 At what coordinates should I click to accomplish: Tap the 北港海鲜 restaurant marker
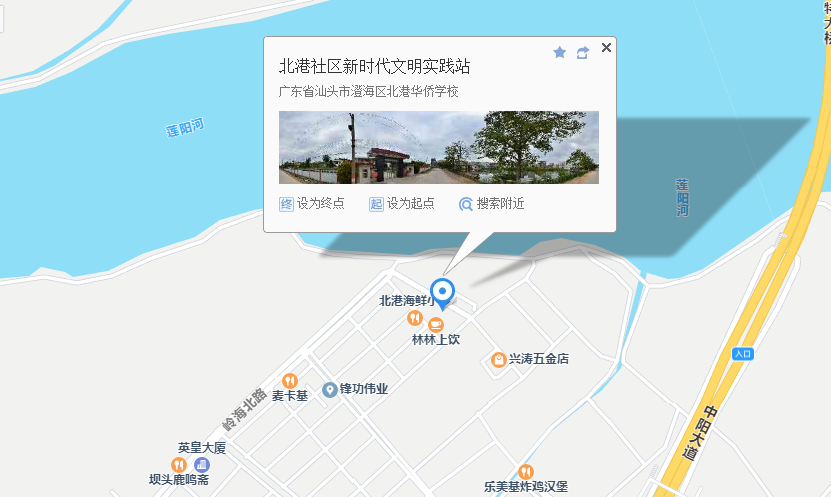pyautogui.click(x=414, y=318)
